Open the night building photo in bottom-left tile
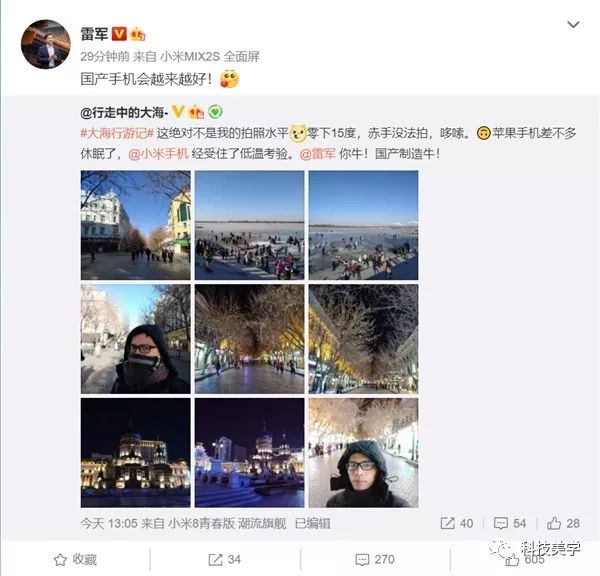The width and height of the screenshot is (600, 576). coord(135,452)
